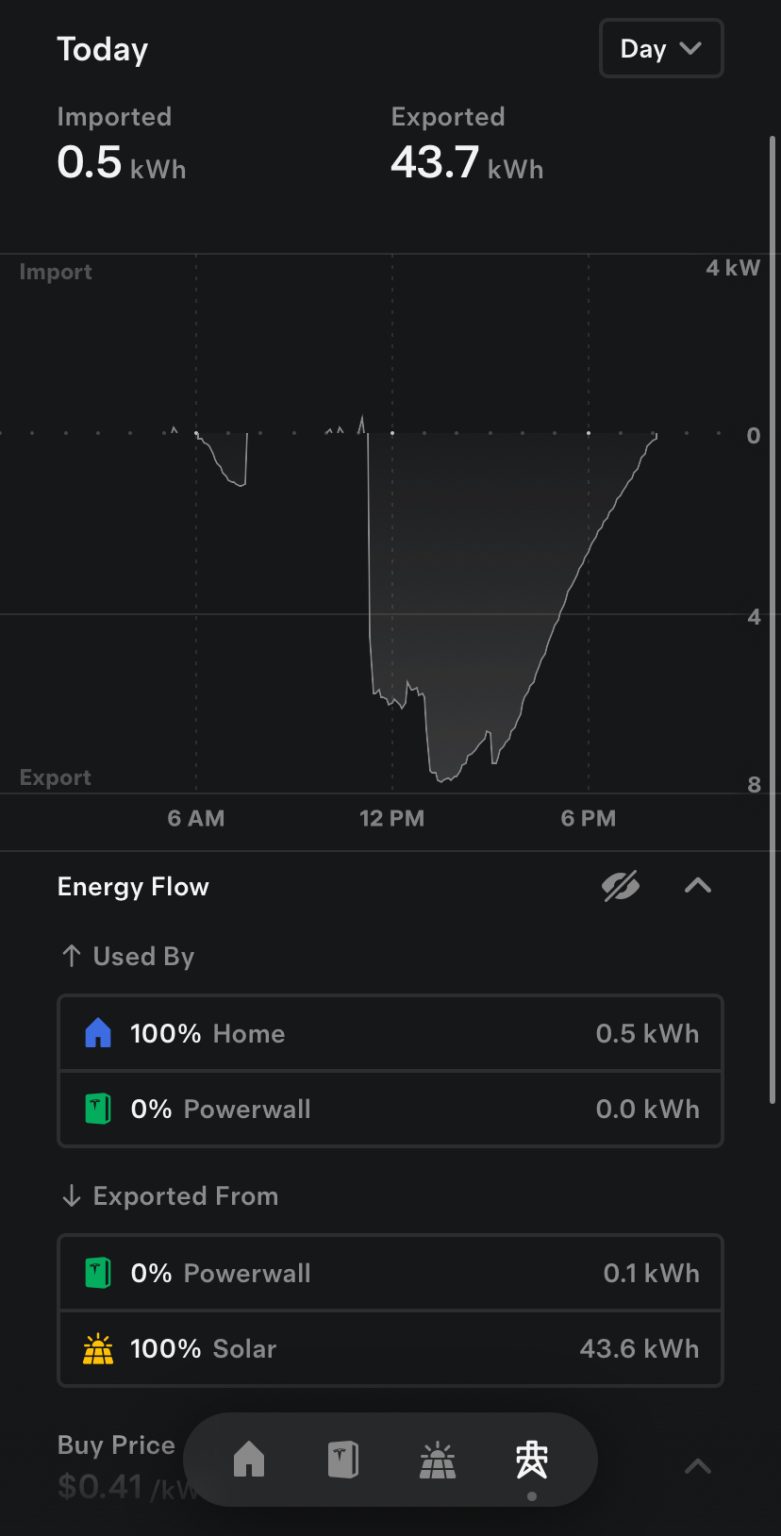Open the Day period dropdown

[x=661, y=48]
